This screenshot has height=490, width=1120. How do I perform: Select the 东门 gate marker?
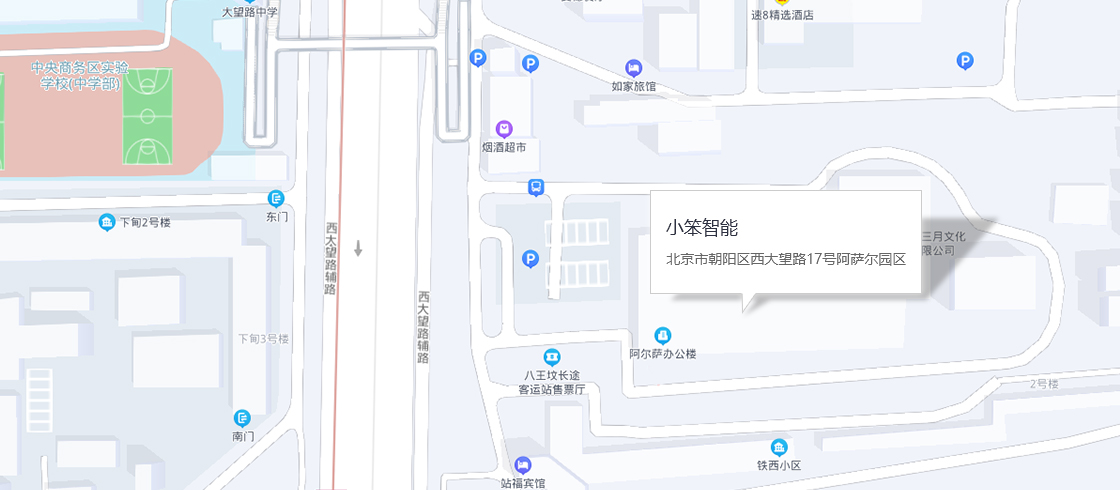pos(276,199)
